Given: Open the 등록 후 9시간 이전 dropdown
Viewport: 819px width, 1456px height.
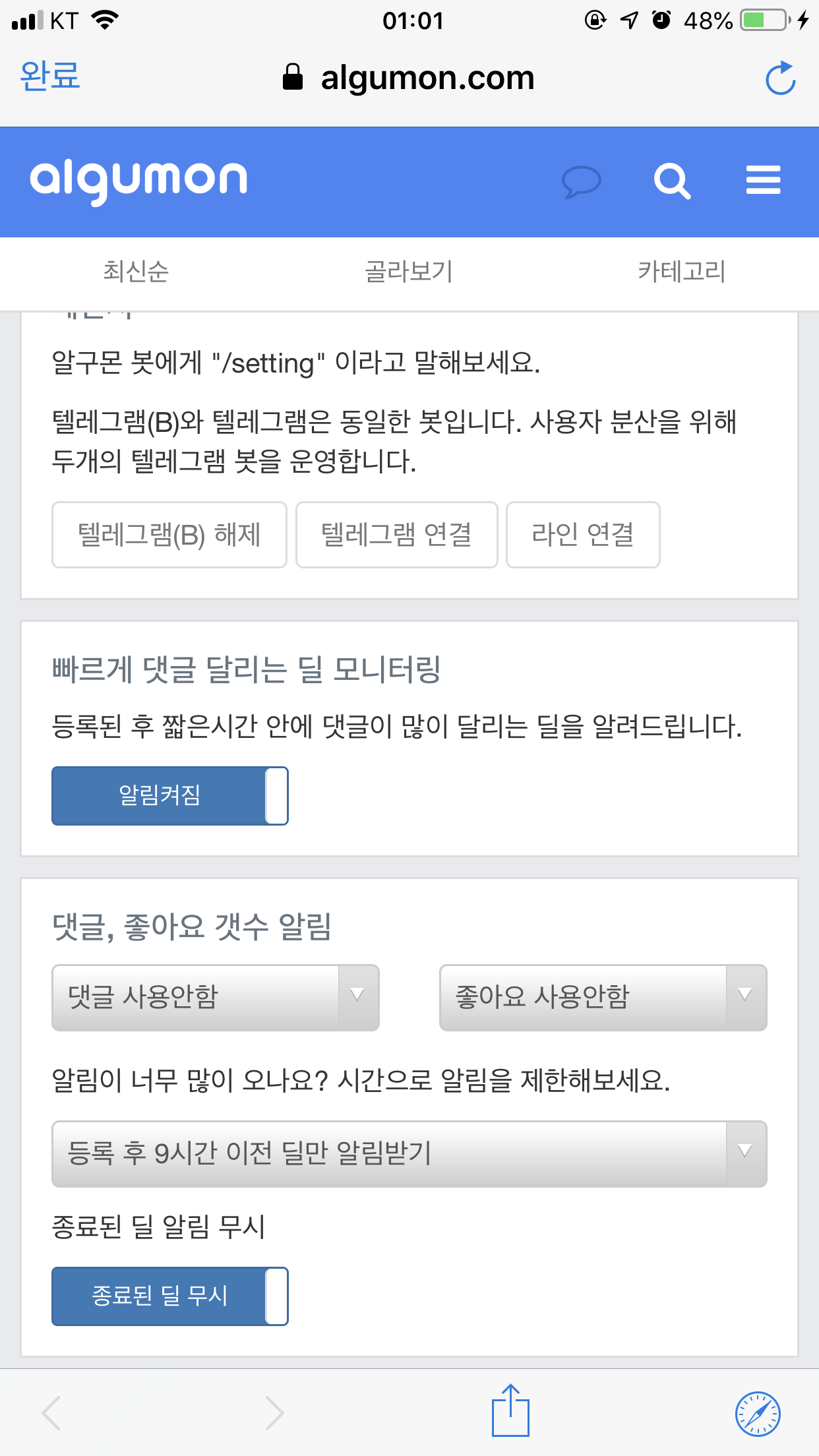Looking at the screenshot, I should (409, 1154).
